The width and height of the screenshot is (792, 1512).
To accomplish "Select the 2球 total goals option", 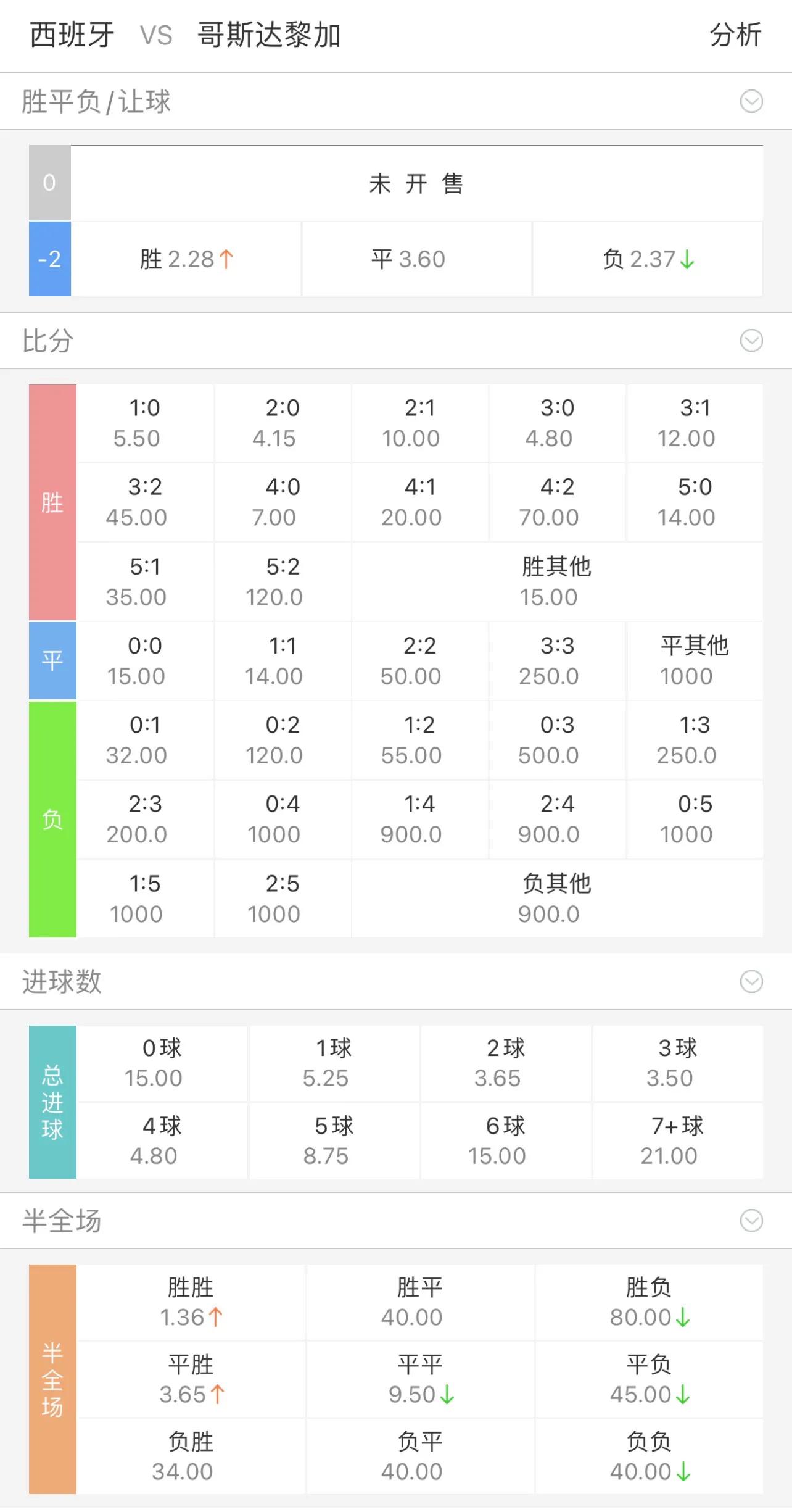I will (506, 1061).
